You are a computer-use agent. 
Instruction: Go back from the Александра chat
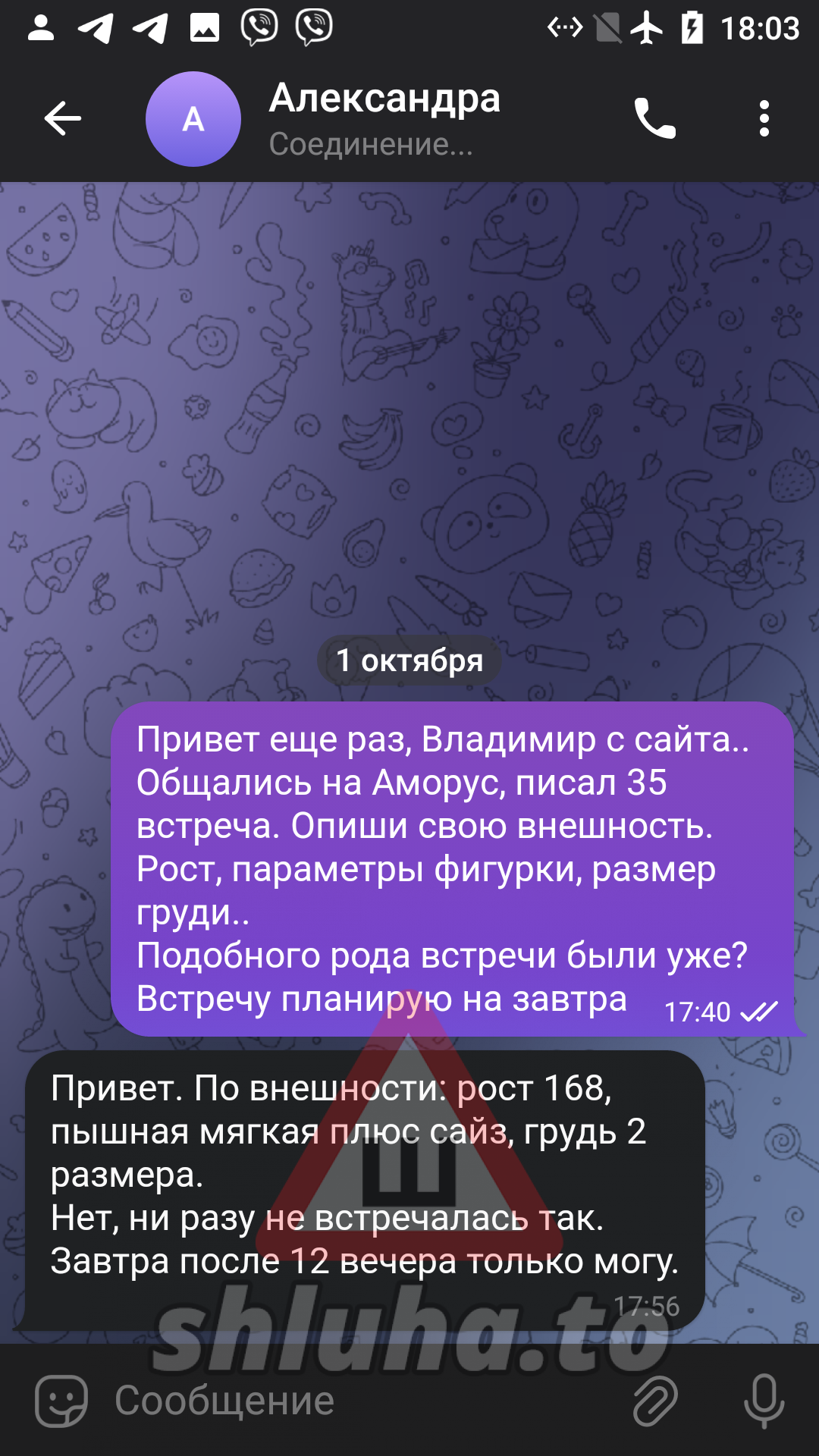point(62,119)
